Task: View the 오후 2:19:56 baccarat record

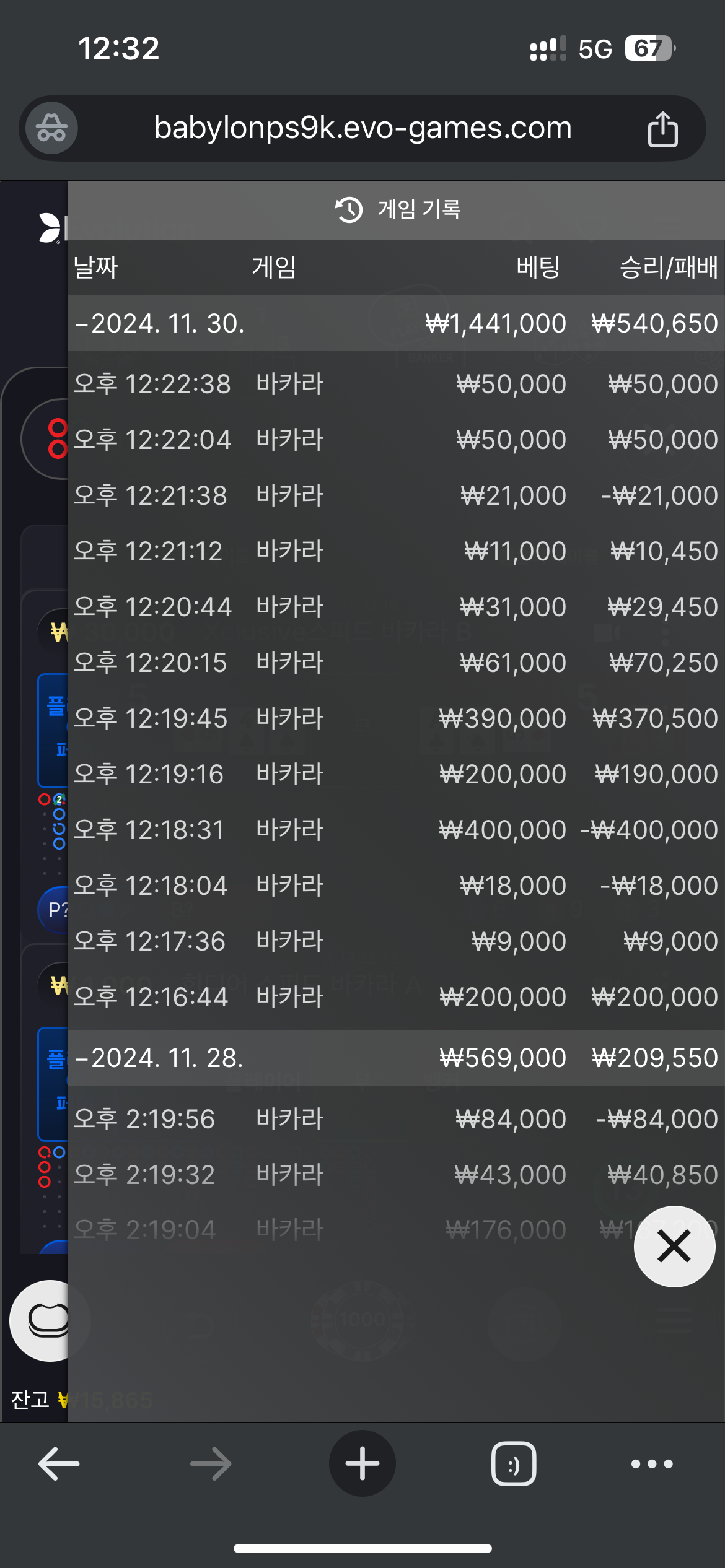Action: (395, 1119)
